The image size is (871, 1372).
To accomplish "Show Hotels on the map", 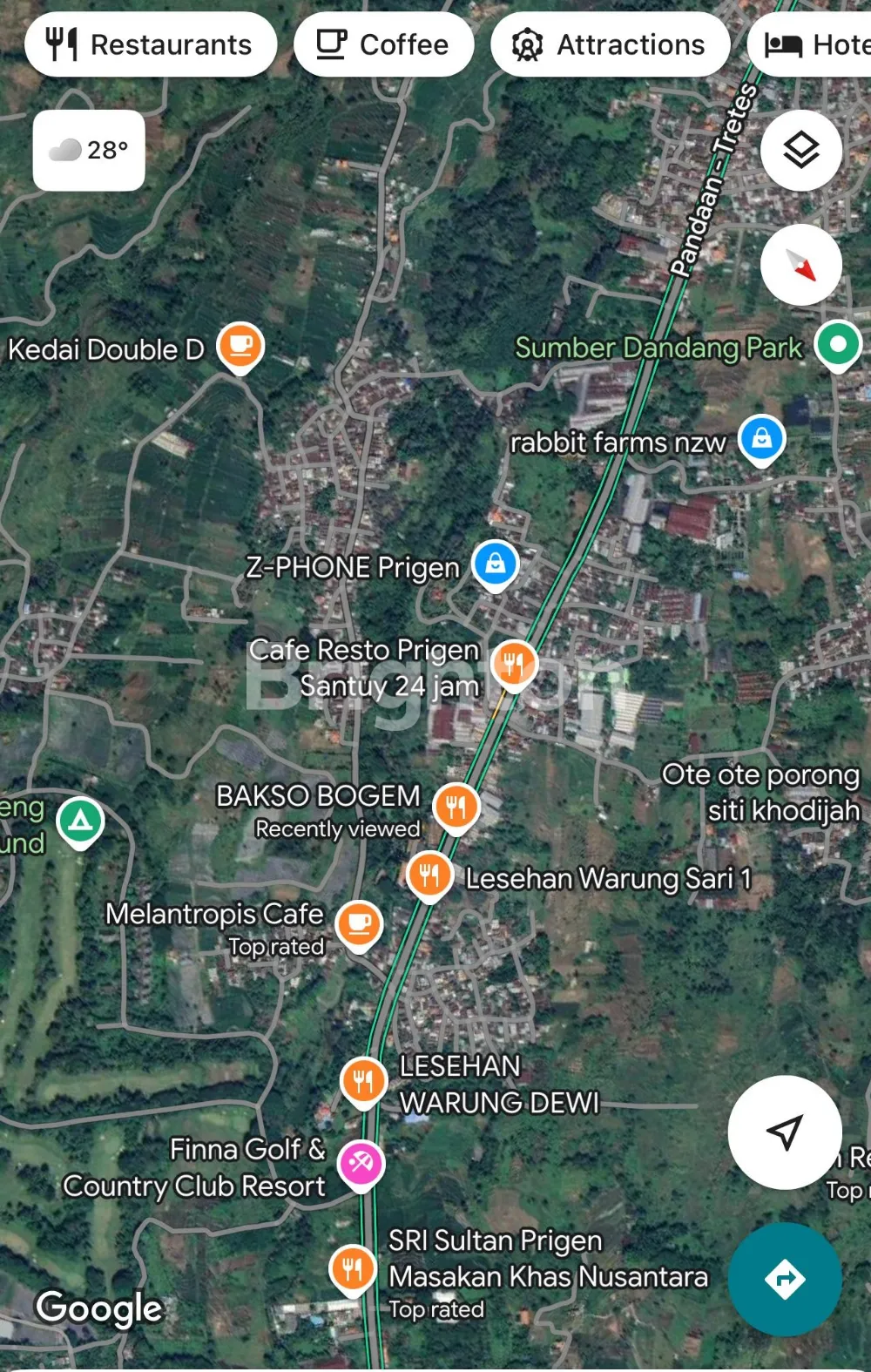I will [814, 44].
